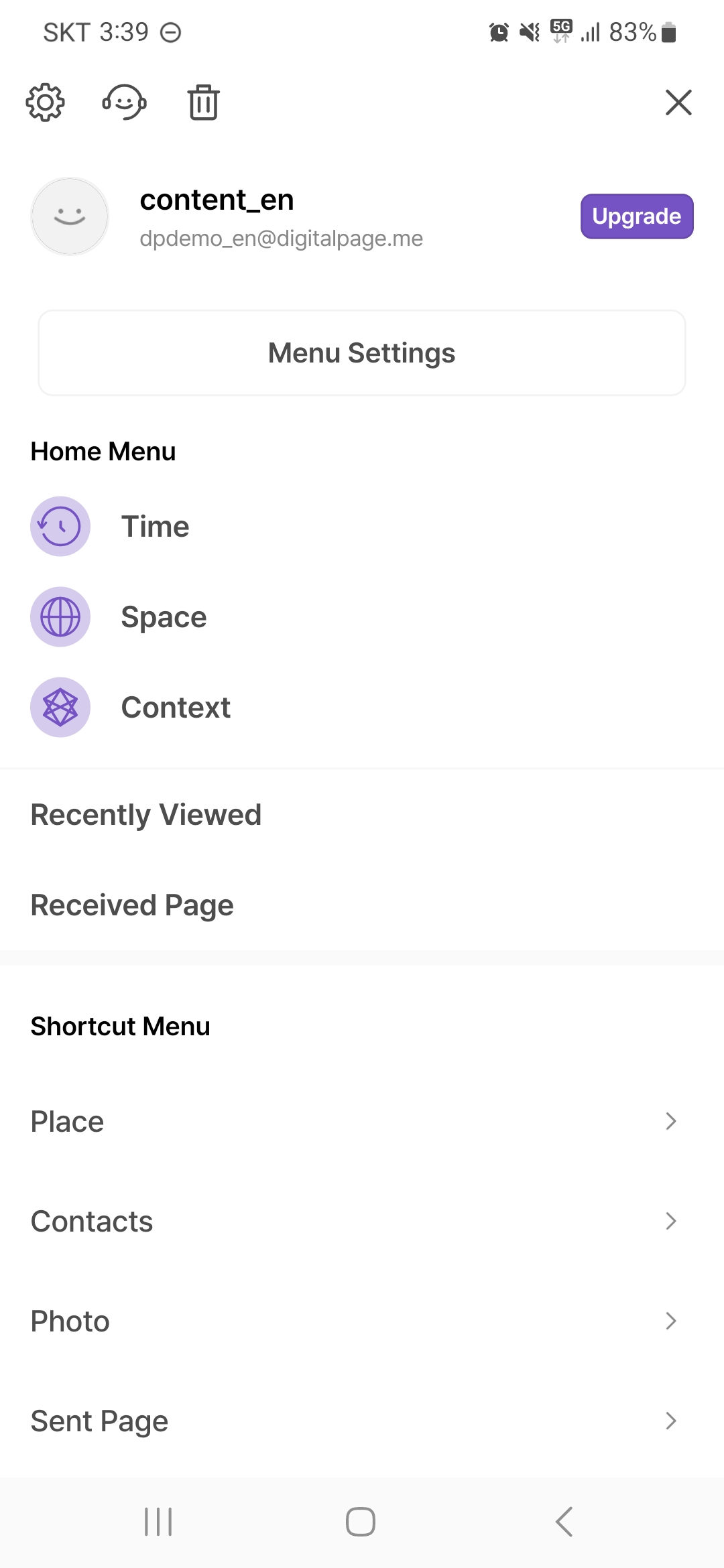This screenshot has width=724, height=1568.
Task: Select the dpdemo_en email address
Action: point(282,239)
